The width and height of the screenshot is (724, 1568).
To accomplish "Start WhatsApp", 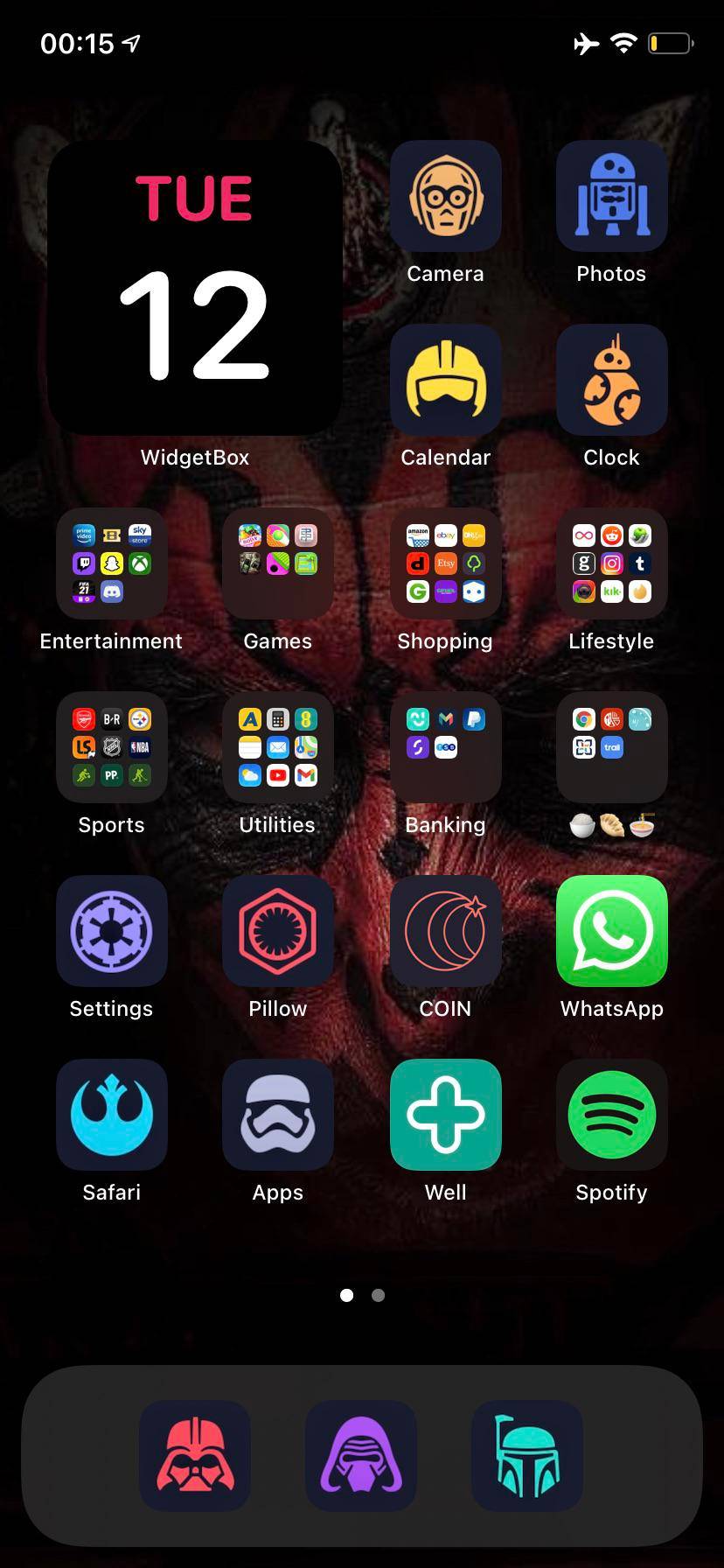I will tap(610, 930).
